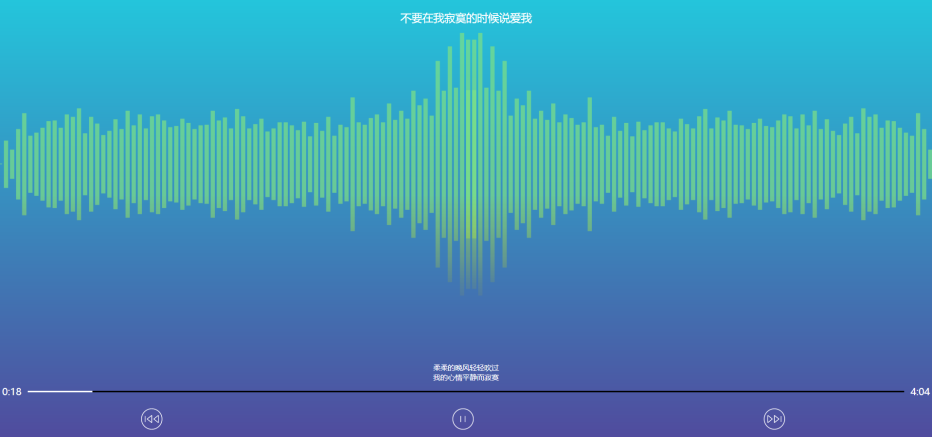The height and width of the screenshot is (437, 932).
Task: Pause the playing song
Action: (462, 419)
